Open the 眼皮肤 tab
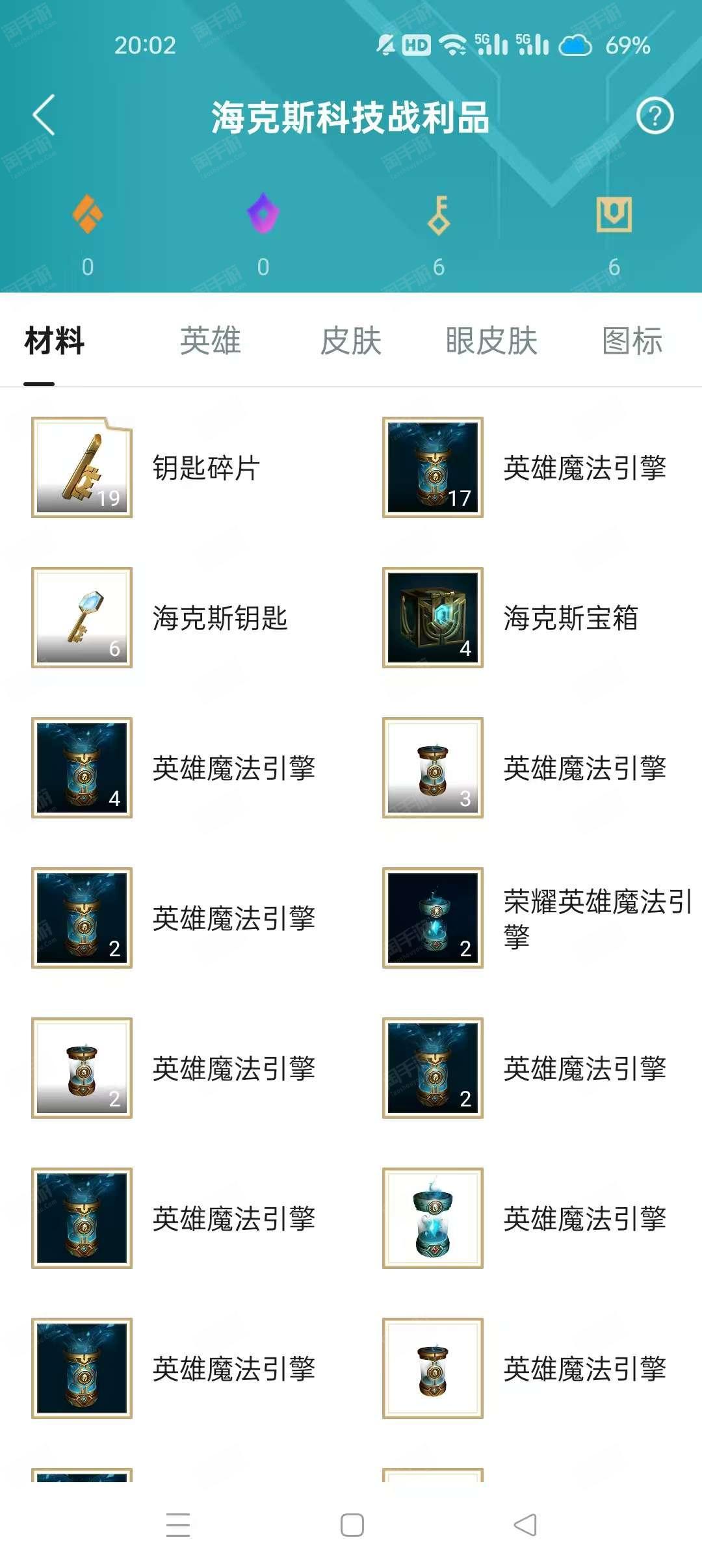This screenshot has width=702, height=1568. pyautogui.click(x=491, y=341)
